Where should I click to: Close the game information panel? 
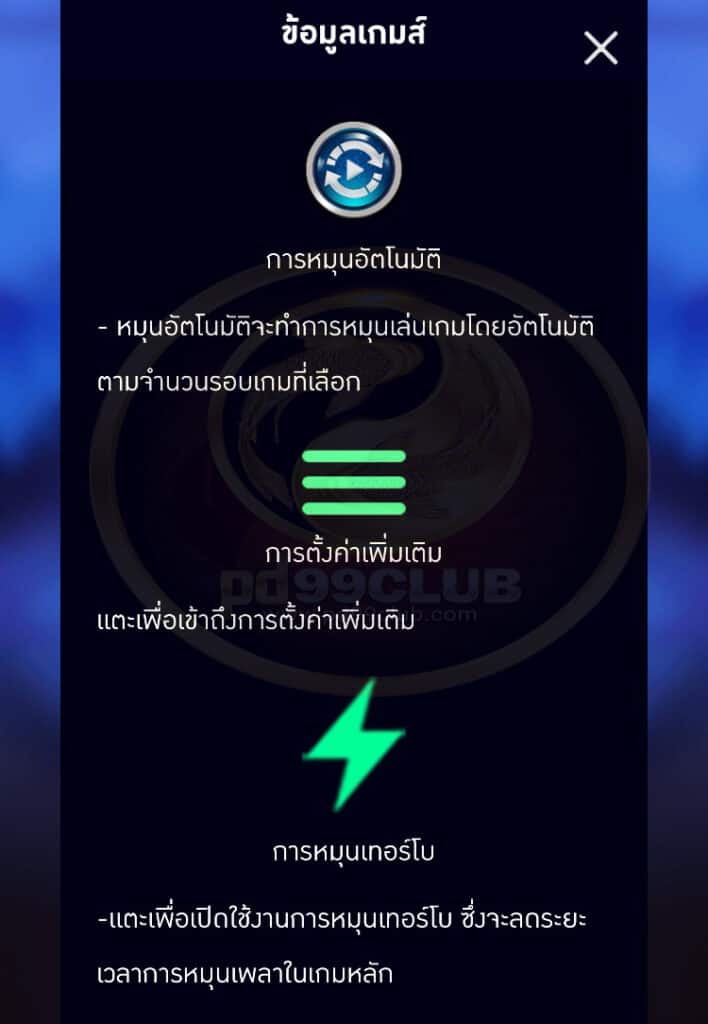point(601,47)
